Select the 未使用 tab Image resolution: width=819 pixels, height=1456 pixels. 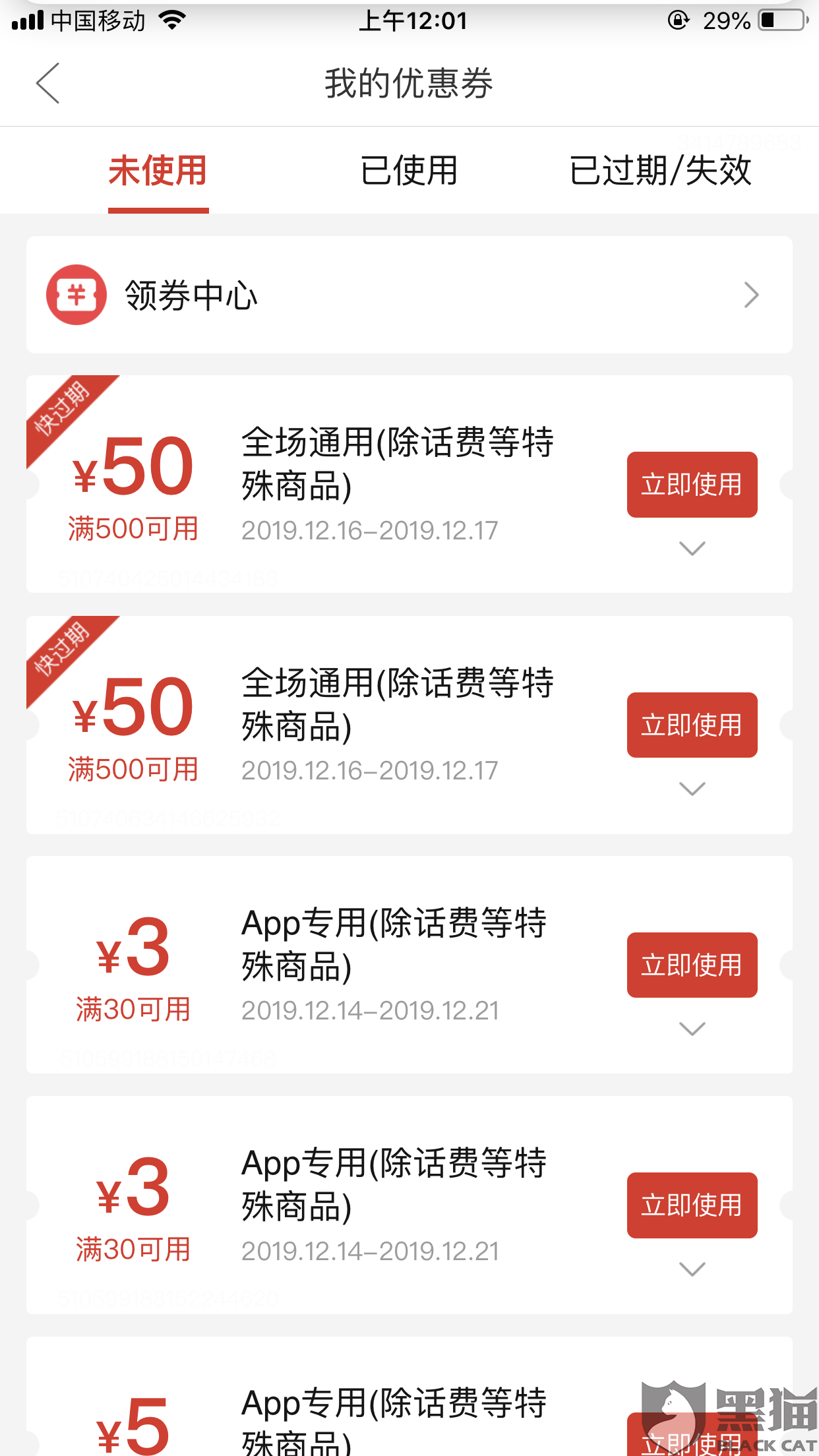click(158, 171)
